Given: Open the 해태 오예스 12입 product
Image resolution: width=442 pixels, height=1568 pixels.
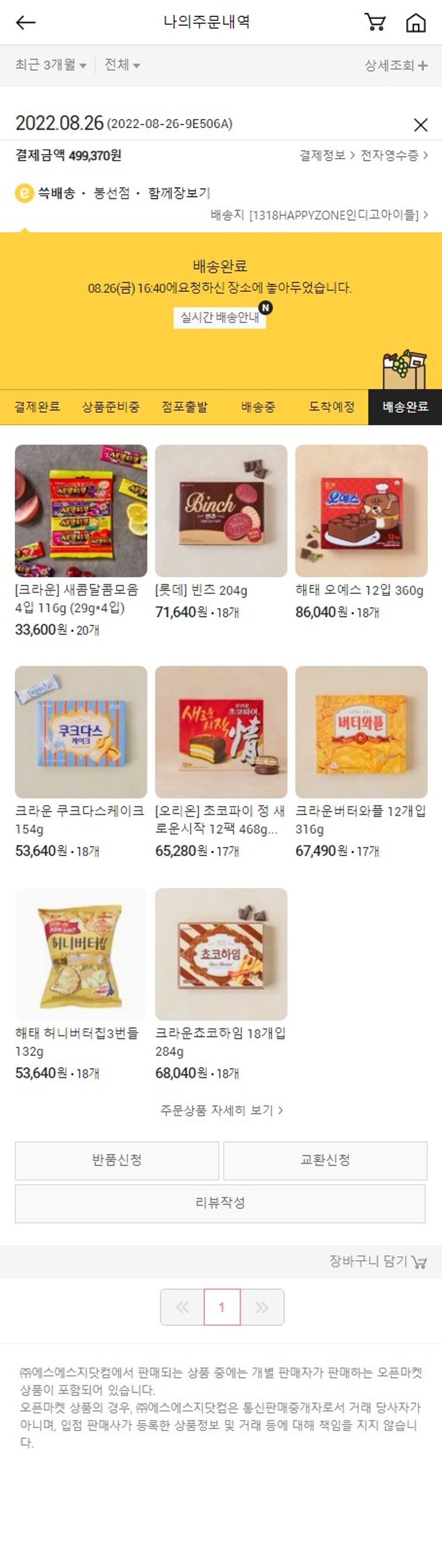Looking at the screenshot, I should pos(361,511).
